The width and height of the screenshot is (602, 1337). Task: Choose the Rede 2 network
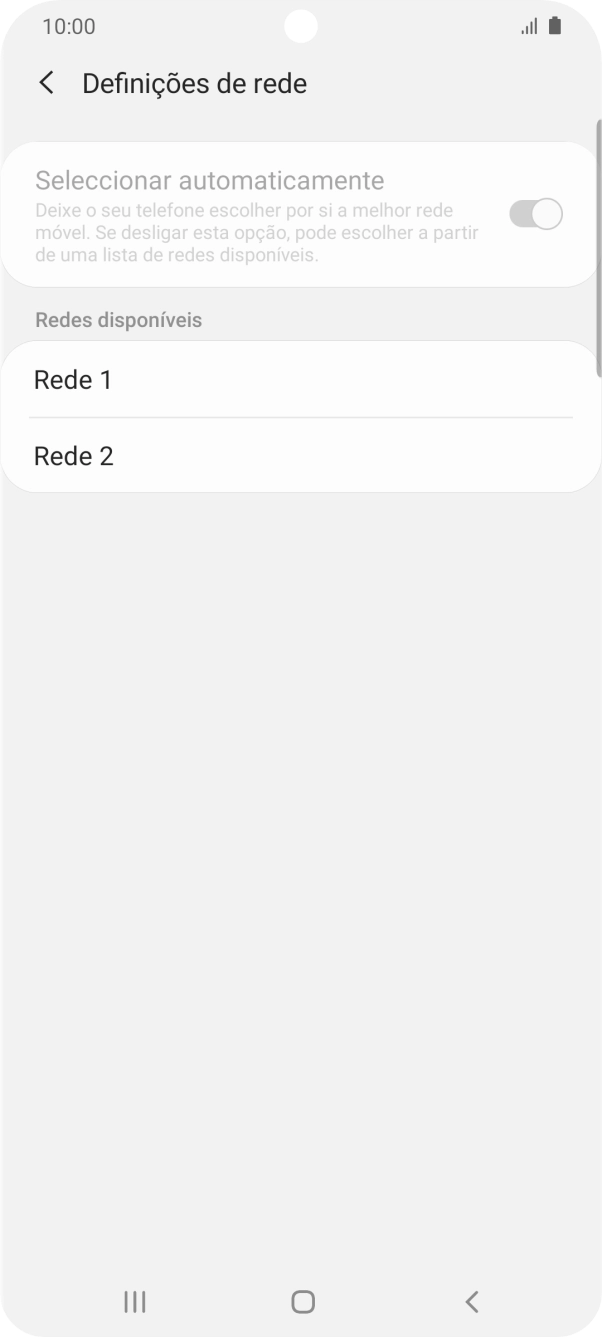(301, 456)
